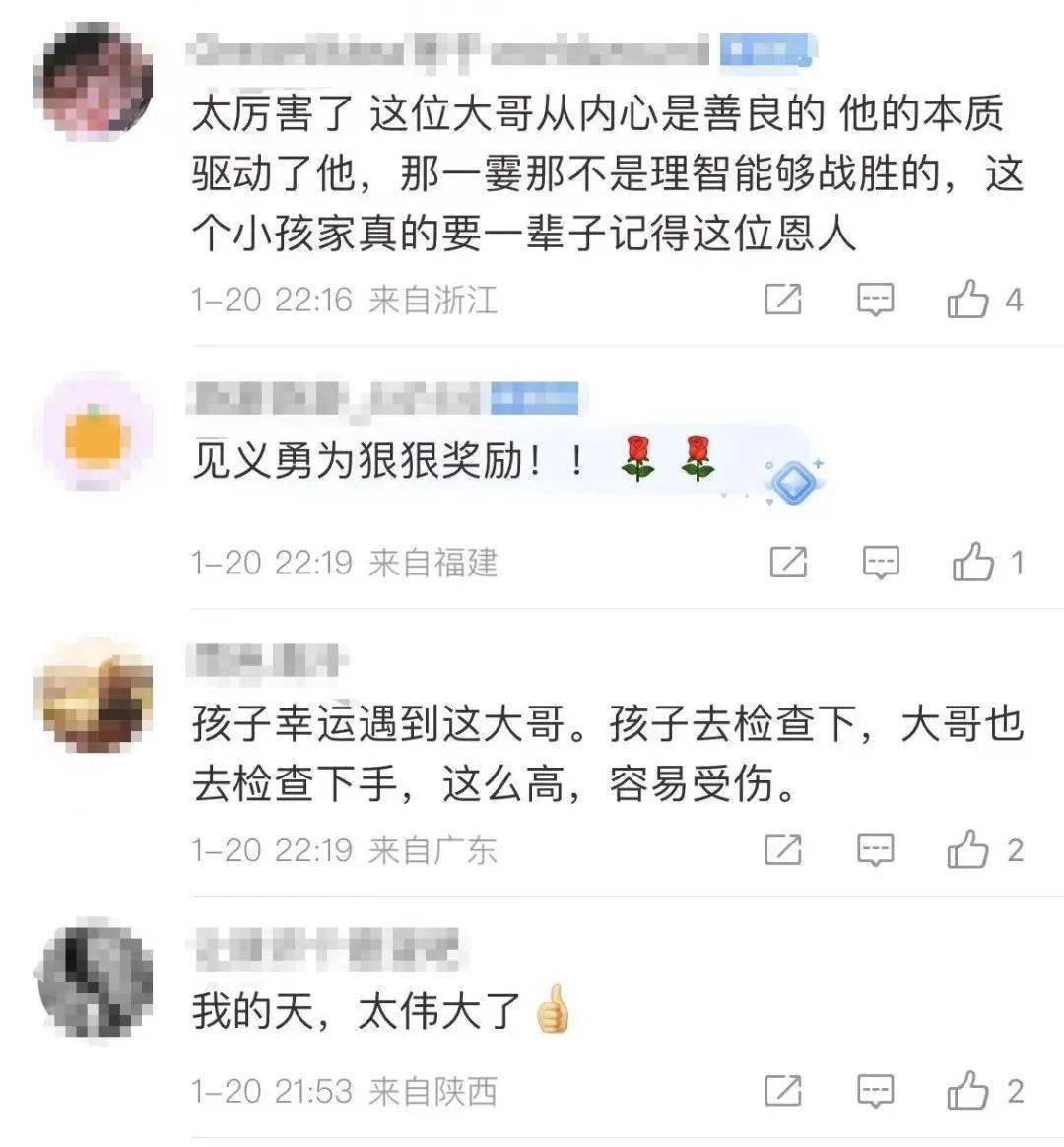
Task: Like the 太伟大了 comment from 陕西
Action: (x=968, y=1090)
